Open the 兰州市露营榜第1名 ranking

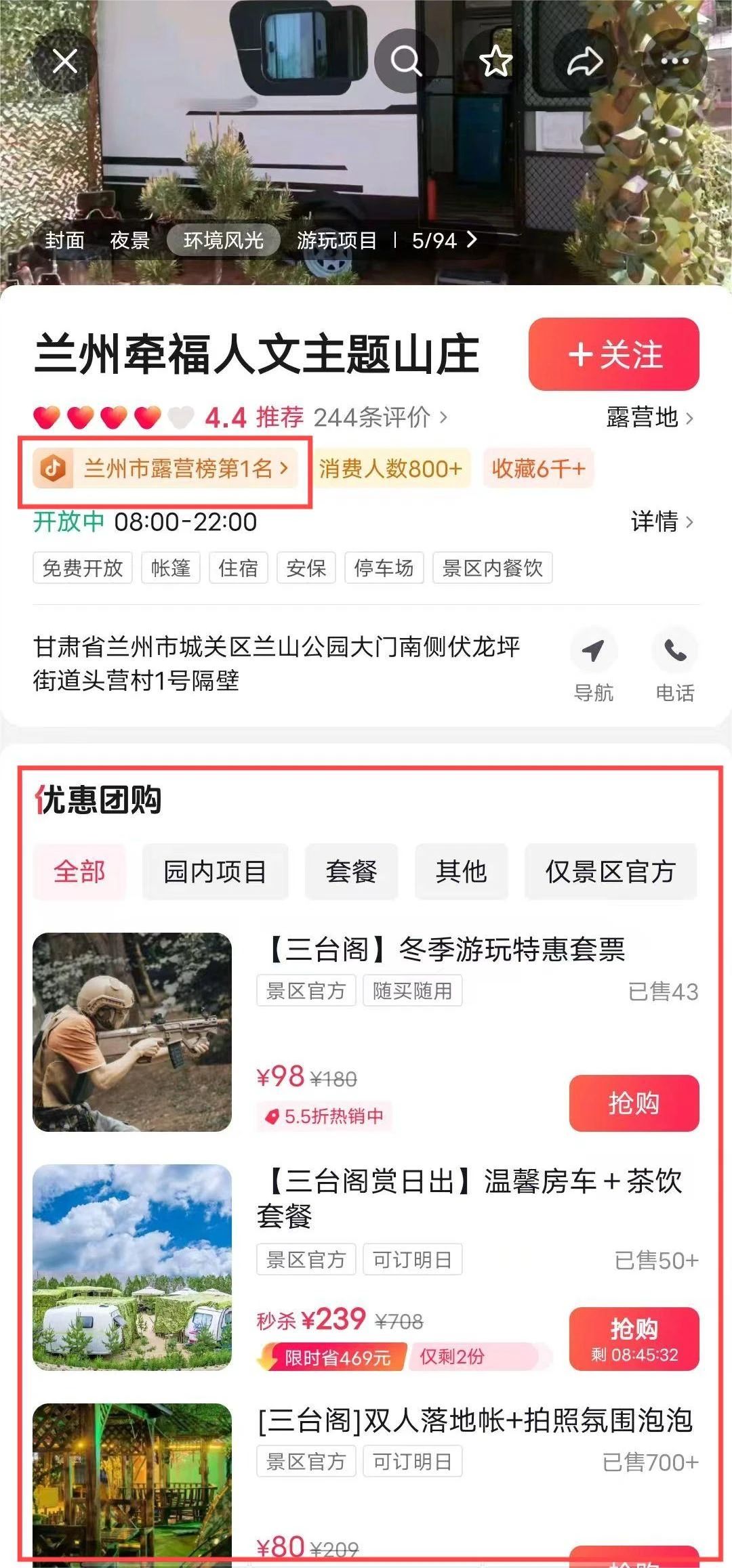[x=166, y=468]
